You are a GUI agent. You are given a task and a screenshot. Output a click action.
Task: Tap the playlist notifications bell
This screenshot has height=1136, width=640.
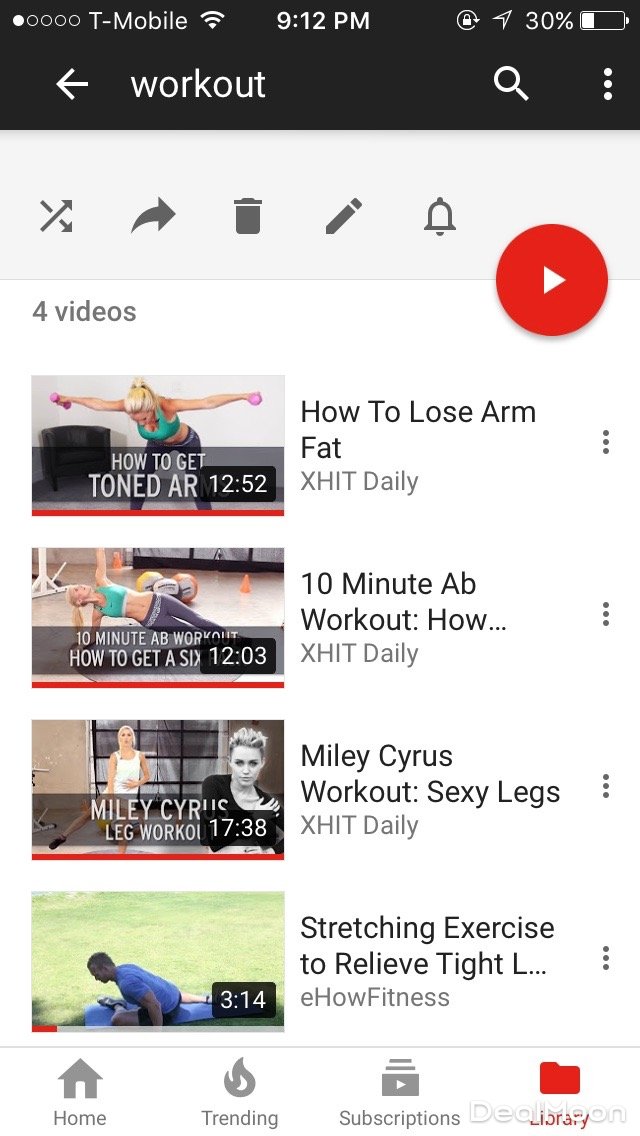point(440,216)
